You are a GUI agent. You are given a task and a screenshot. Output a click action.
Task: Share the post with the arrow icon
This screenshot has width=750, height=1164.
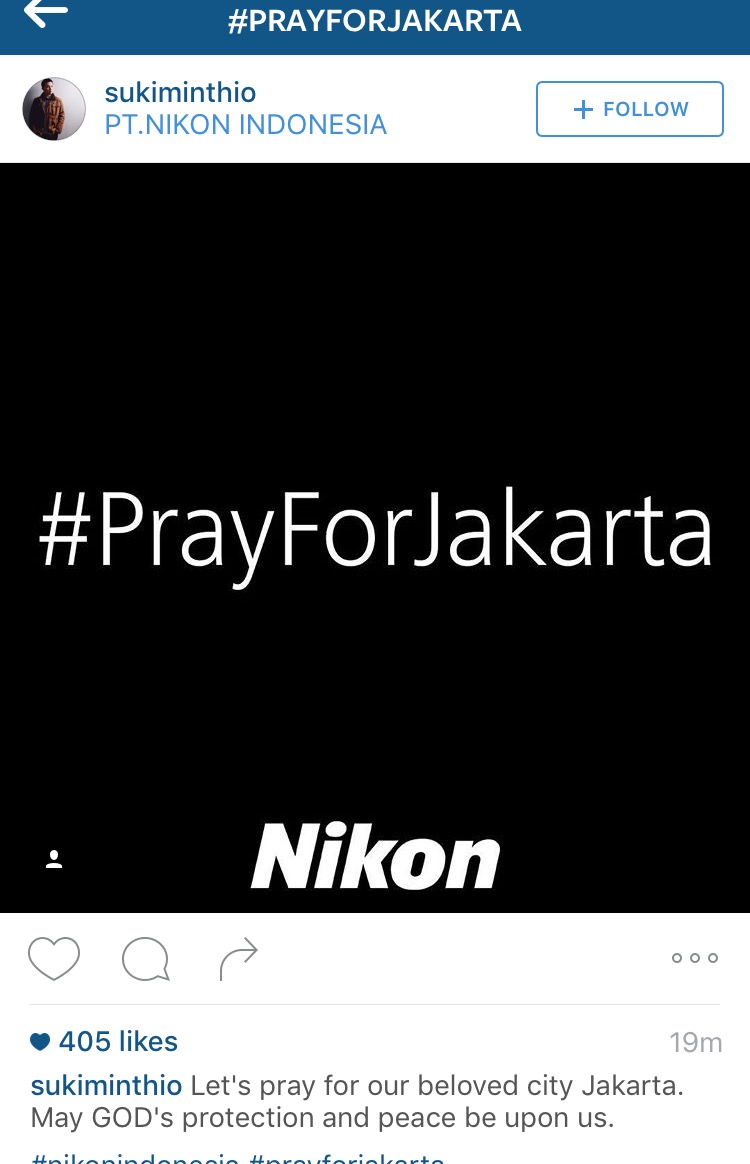238,959
